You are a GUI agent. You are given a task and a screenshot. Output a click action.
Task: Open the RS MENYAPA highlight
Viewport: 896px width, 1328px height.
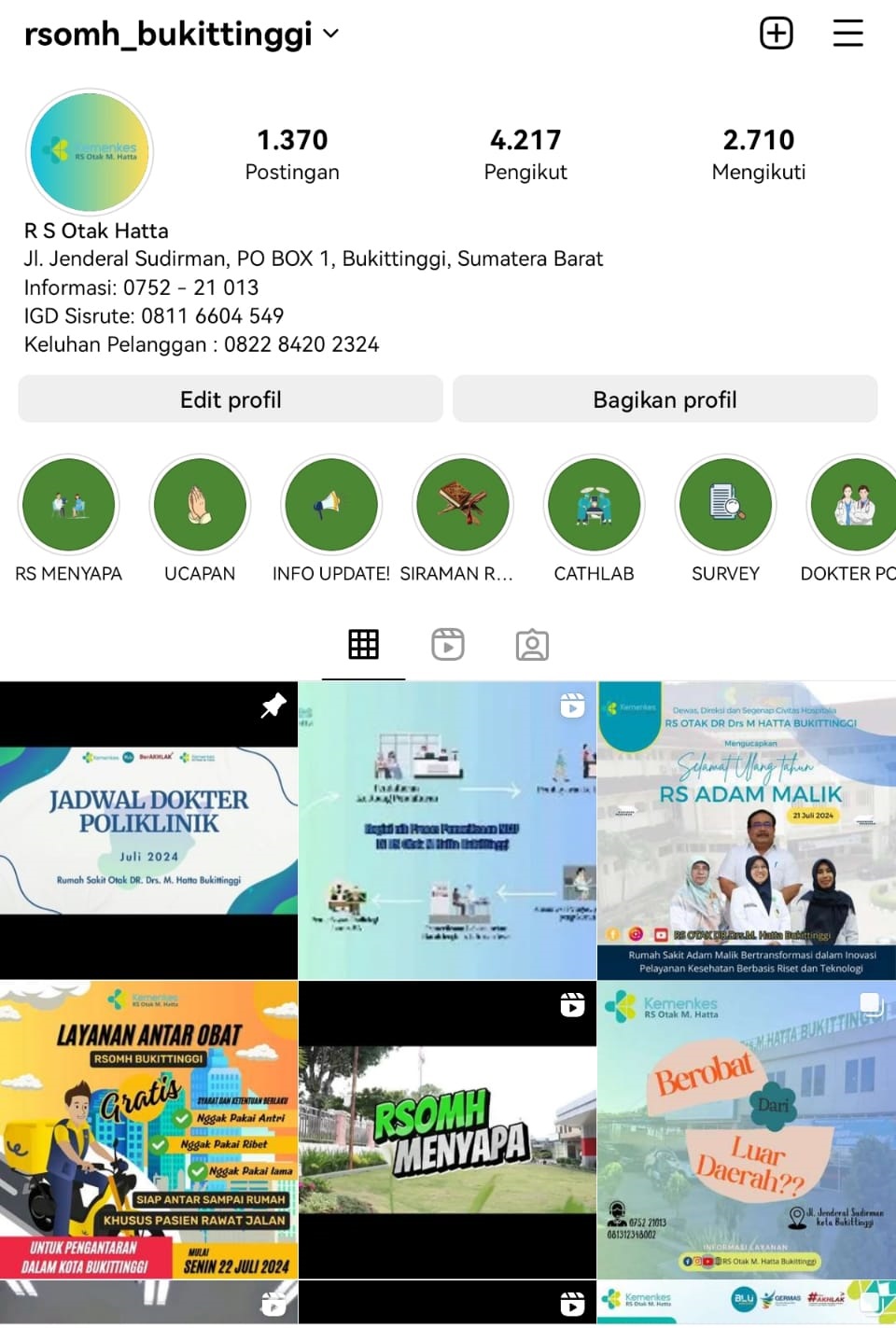(x=69, y=505)
